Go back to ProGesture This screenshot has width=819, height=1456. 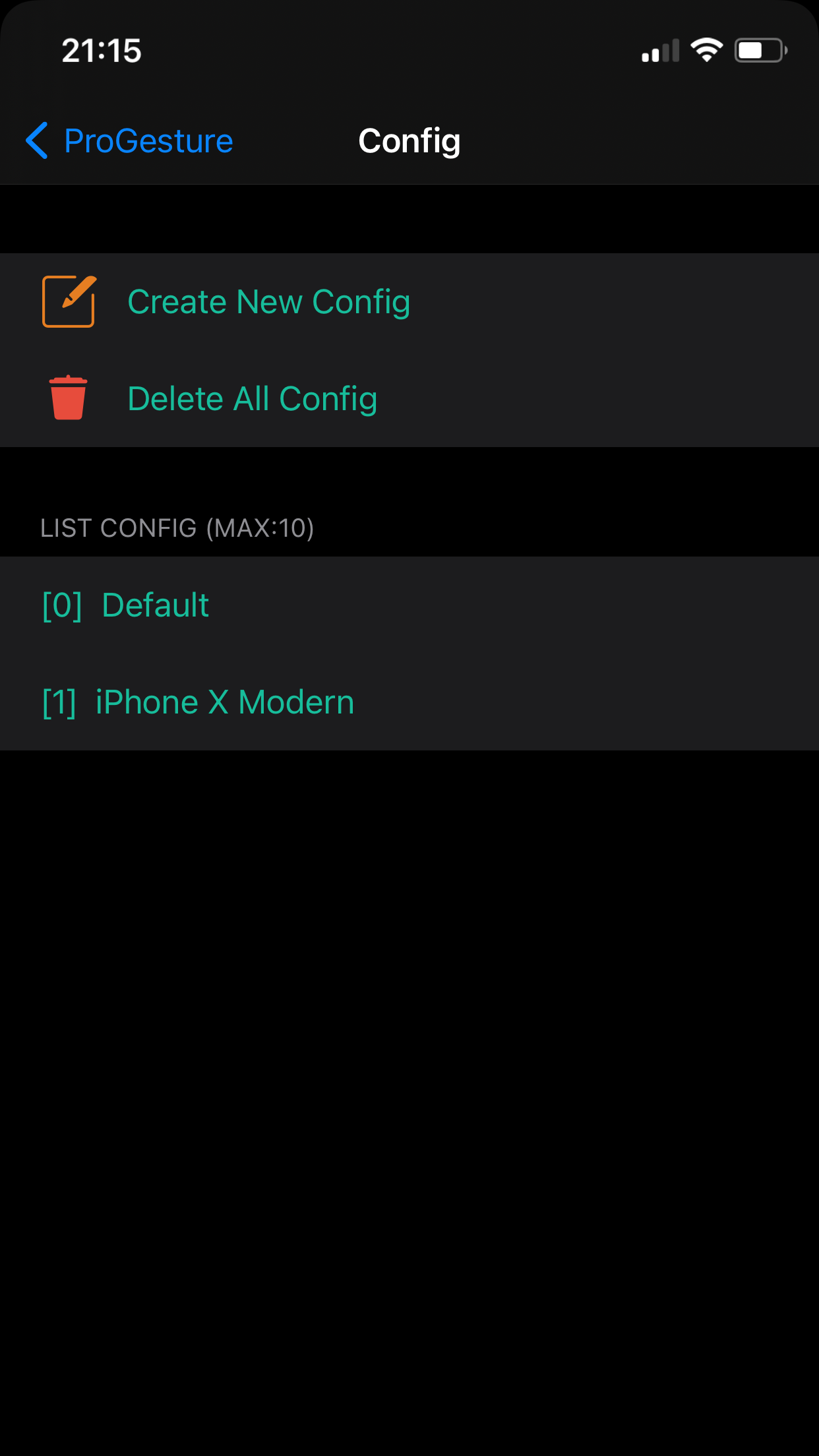[x=129, y=141]
